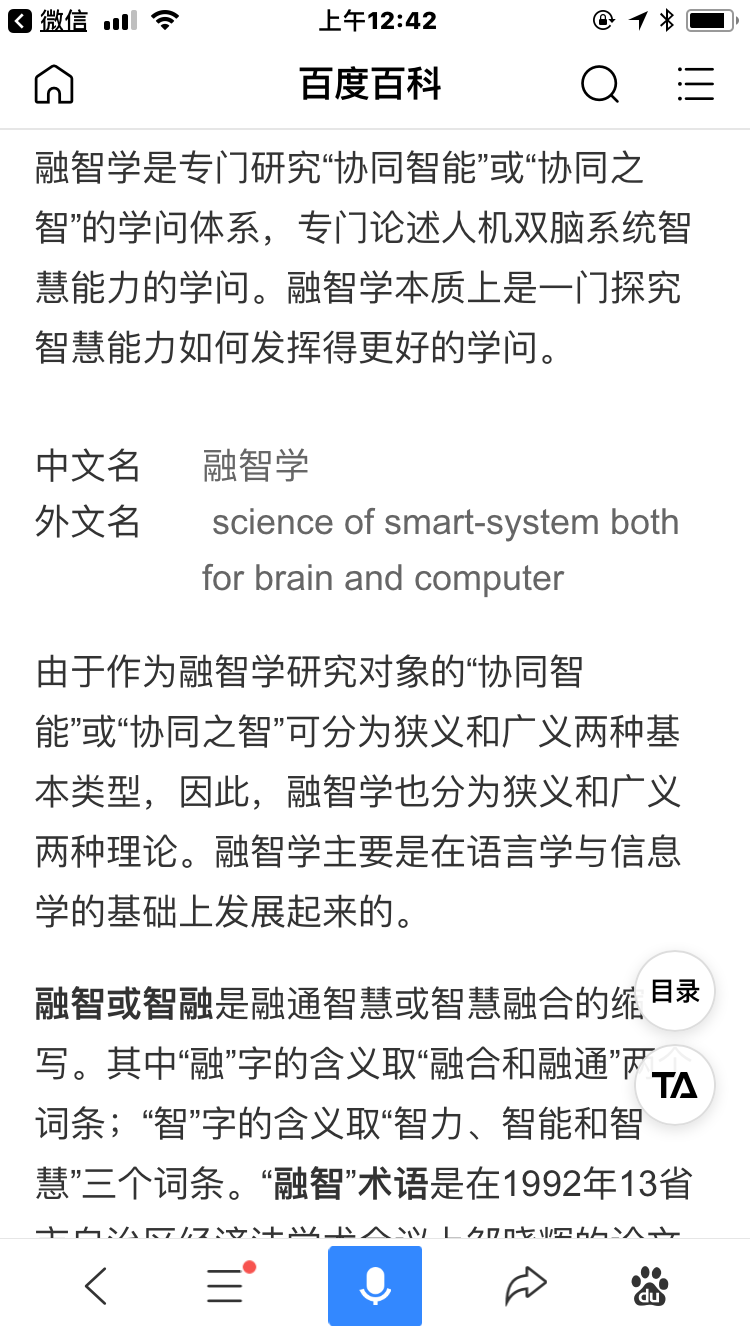The height and width of the screenshot is (1334, 750).
Task: Return to 微信 via the status bar
Action: (x=50, y=20)
